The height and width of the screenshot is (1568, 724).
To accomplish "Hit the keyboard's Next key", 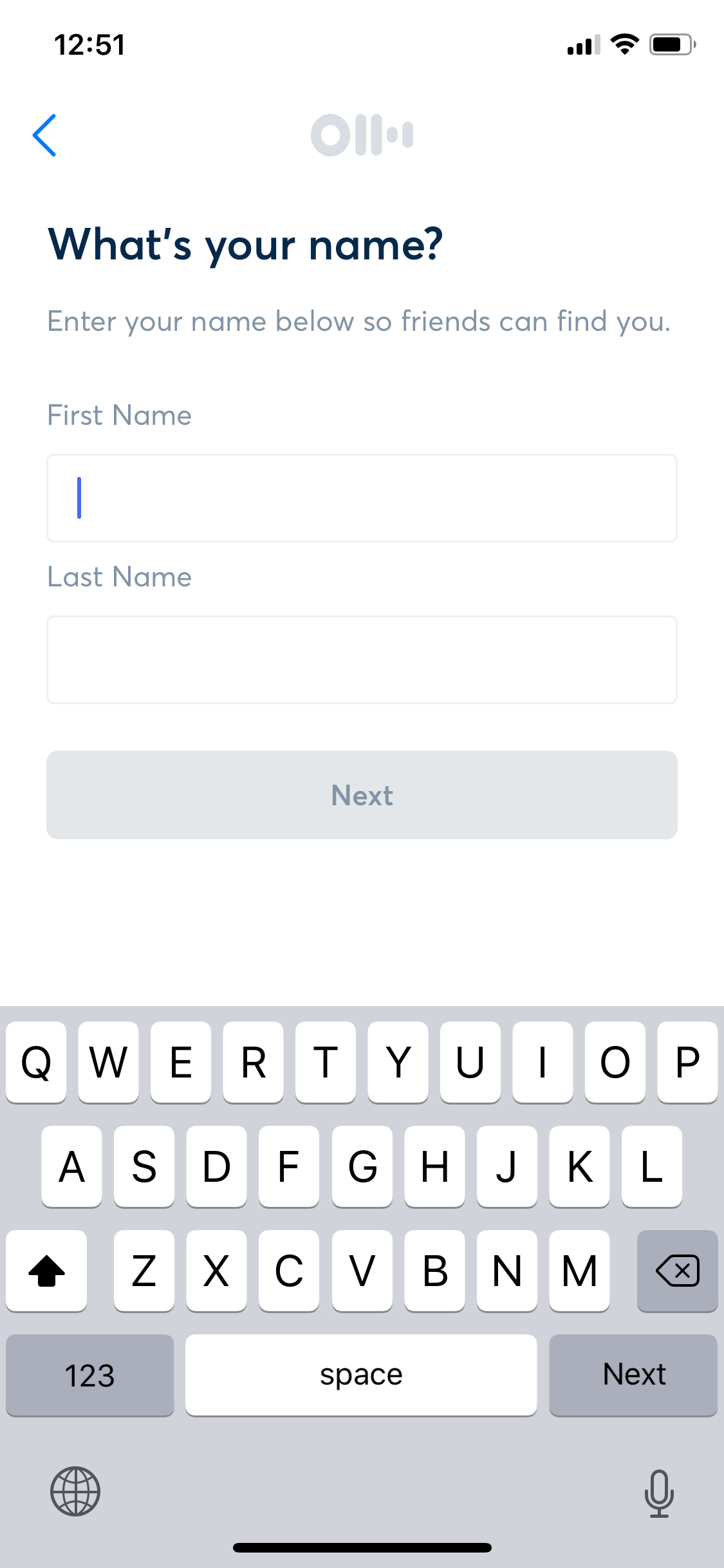I will pos(633,1375).
